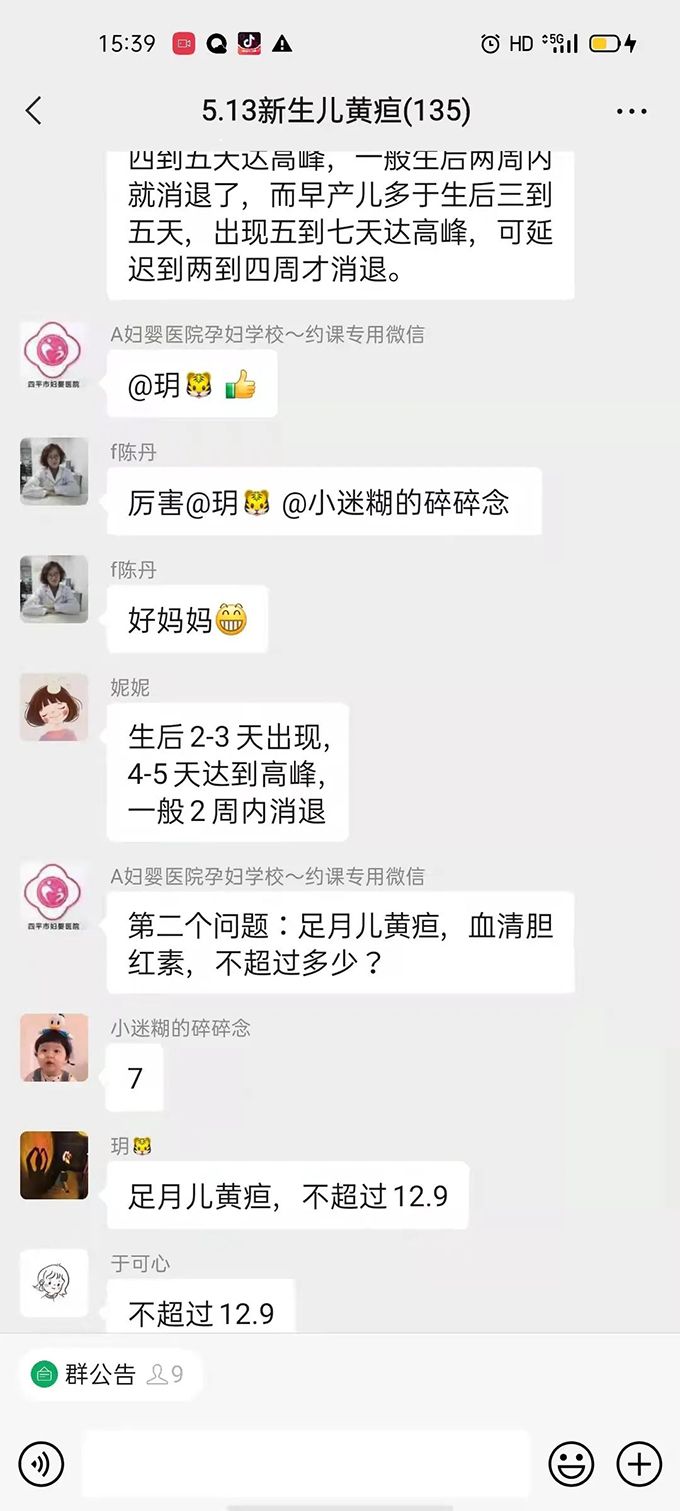Open the plus attachments menu
The height and width of the screenshot is (1511, 680).
coord(639,1464)
